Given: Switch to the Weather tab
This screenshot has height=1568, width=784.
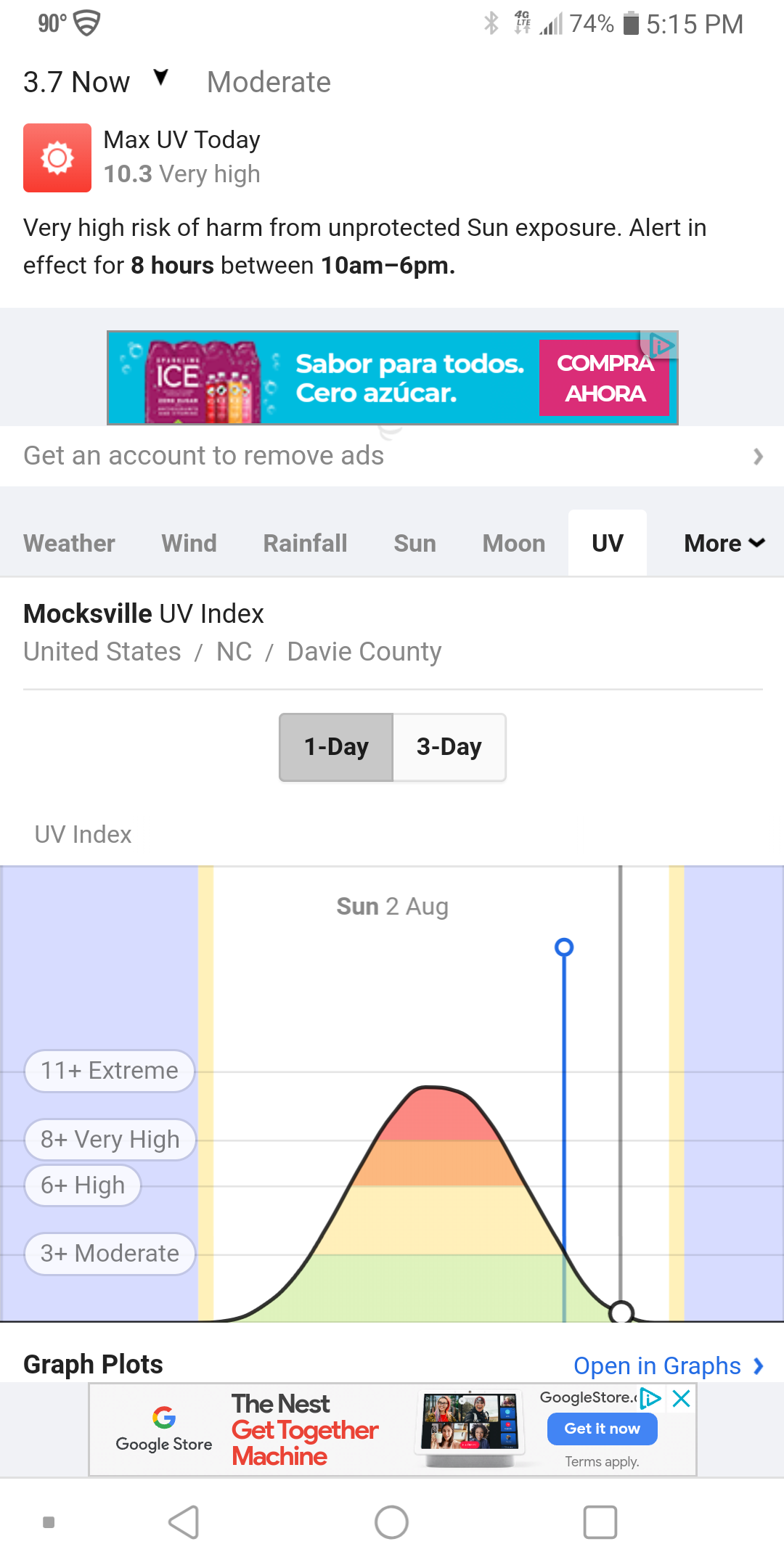Looking at the screenshot, I should (69, 543).
